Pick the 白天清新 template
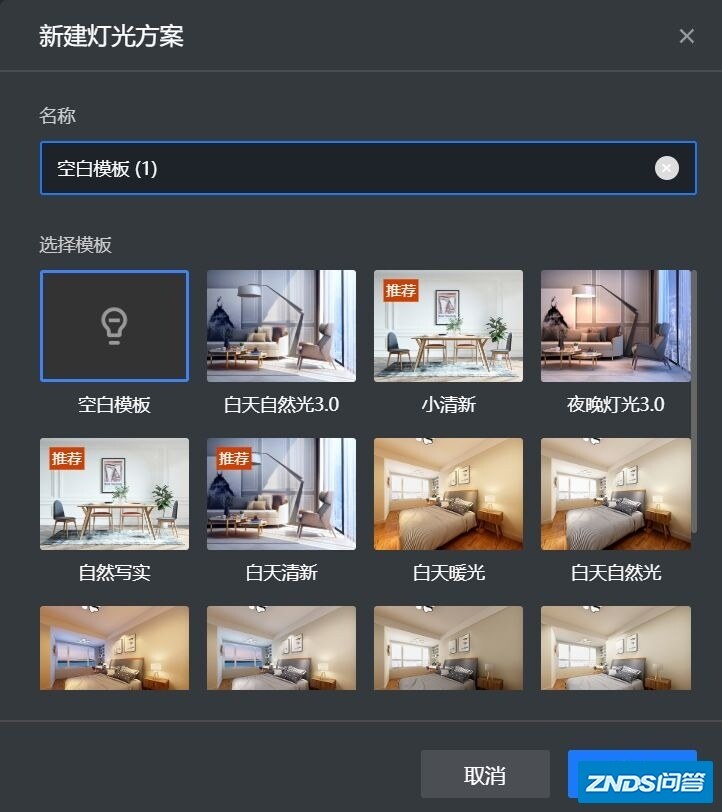 click(281, 494)
